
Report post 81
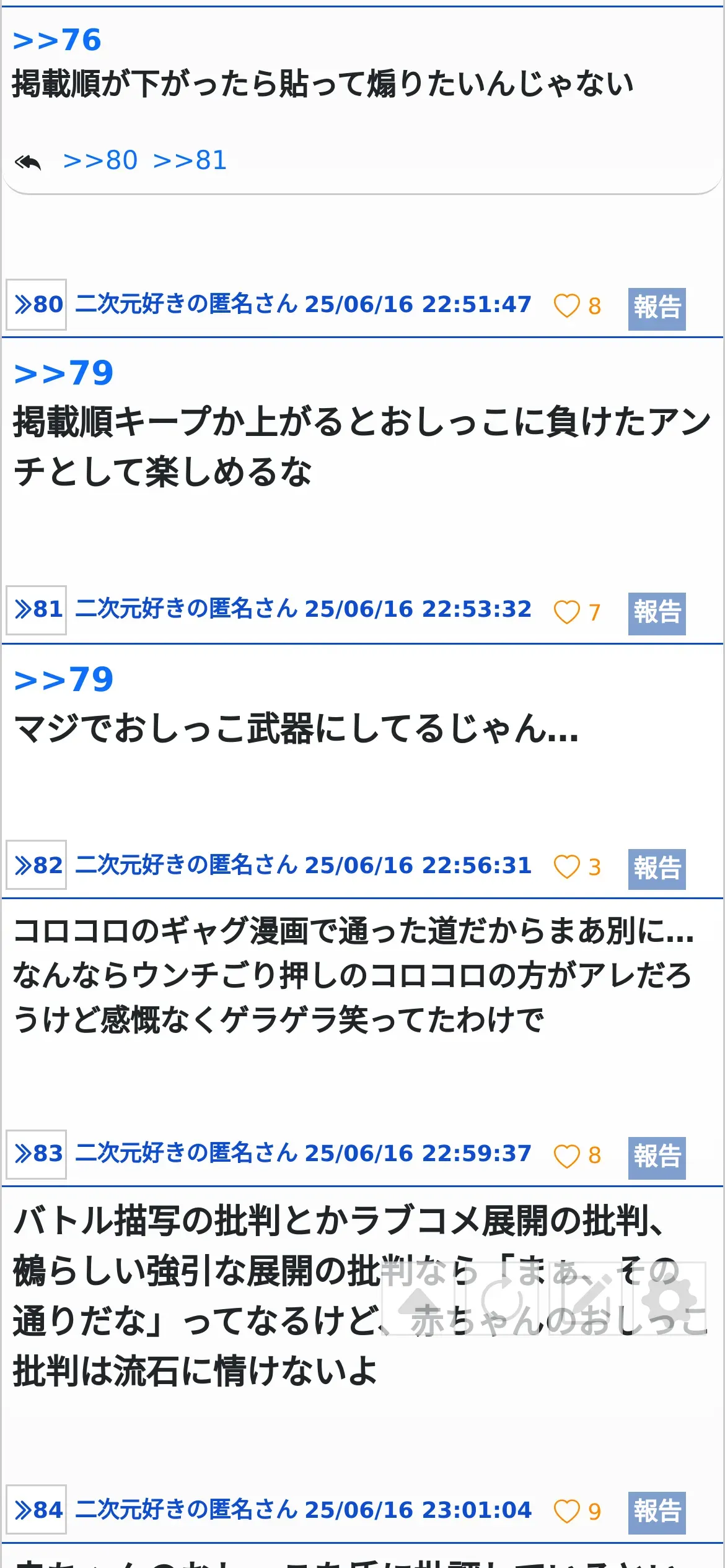click(x=657, y=614)
